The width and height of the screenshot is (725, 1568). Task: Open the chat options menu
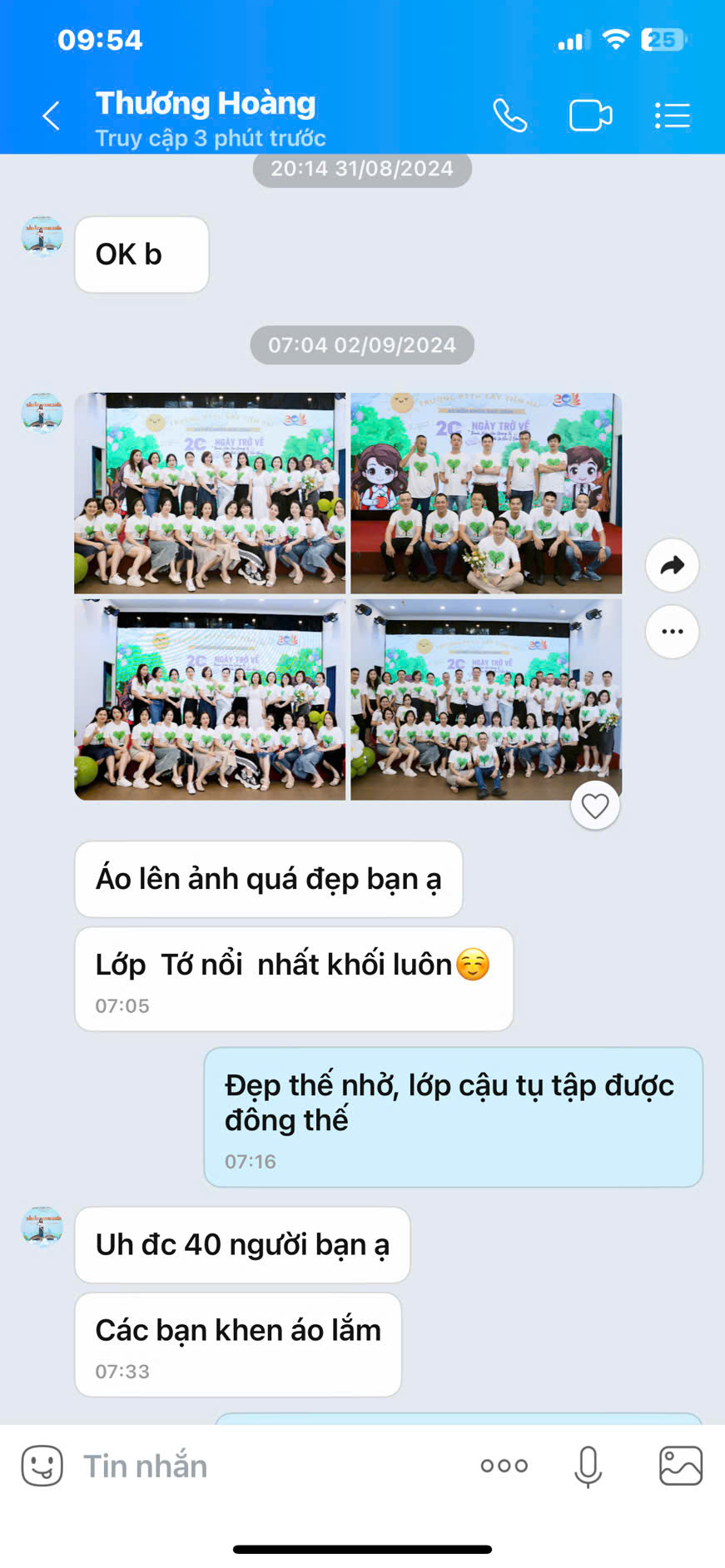(x=672, y=116)
